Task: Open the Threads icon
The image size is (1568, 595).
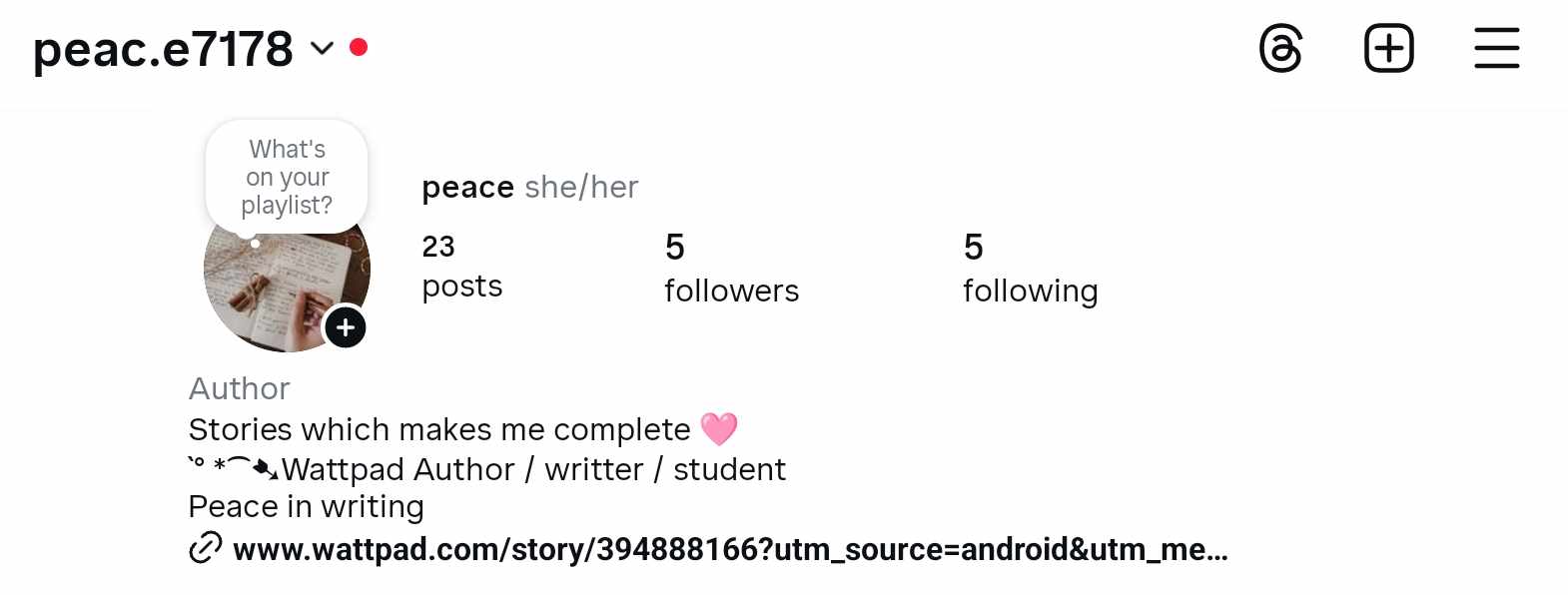Action: [1280, 49]
